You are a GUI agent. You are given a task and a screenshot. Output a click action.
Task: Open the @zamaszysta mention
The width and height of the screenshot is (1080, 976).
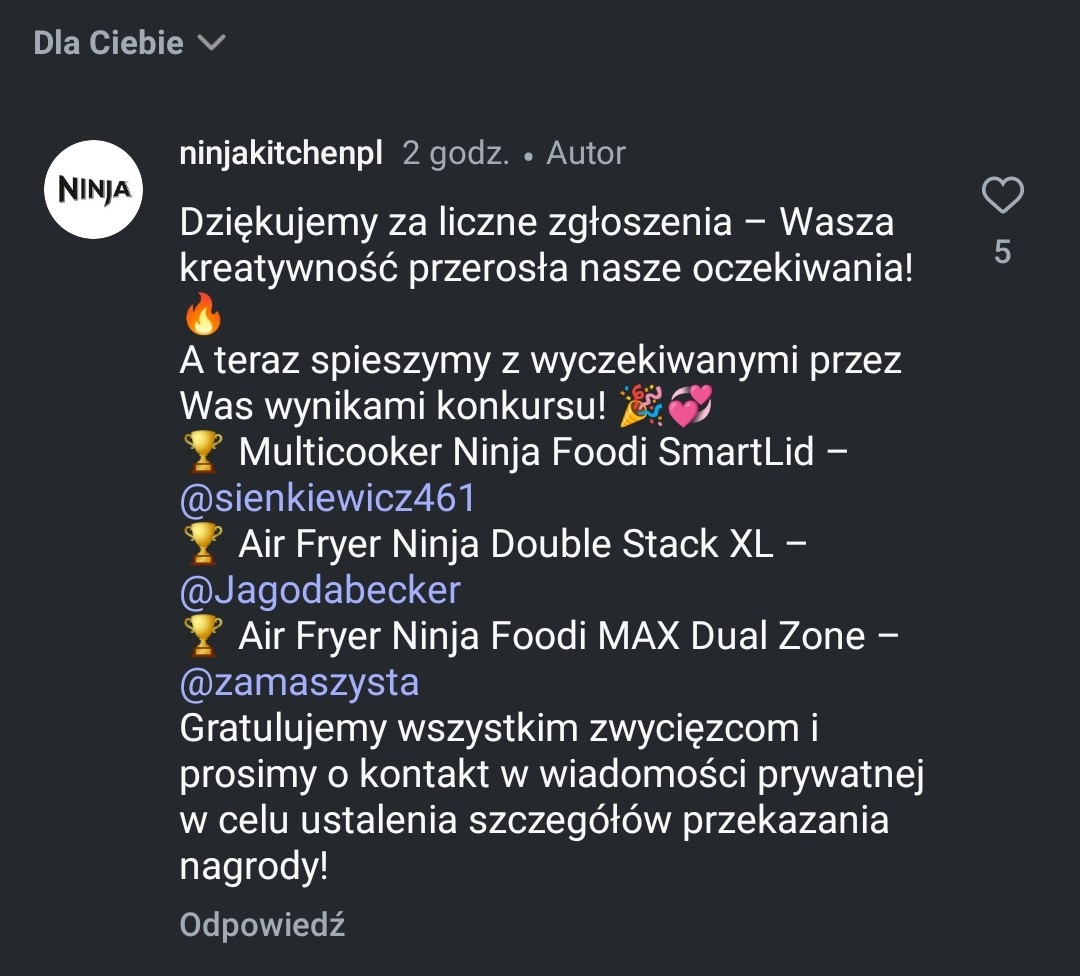pos(299,683)
